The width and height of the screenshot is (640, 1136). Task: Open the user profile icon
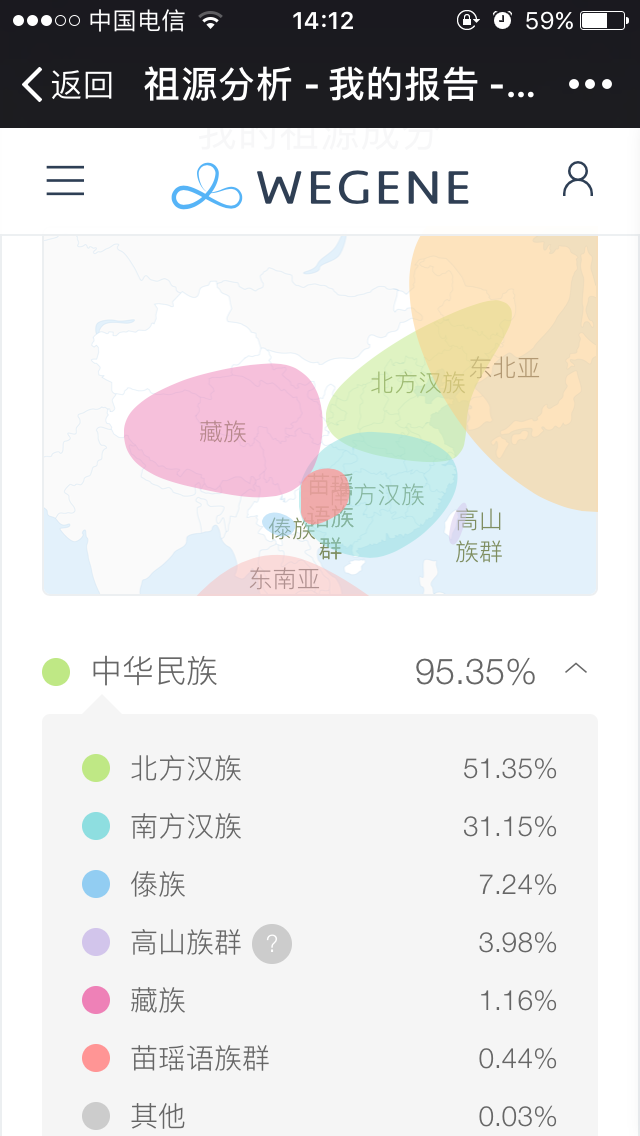point(578,180)
